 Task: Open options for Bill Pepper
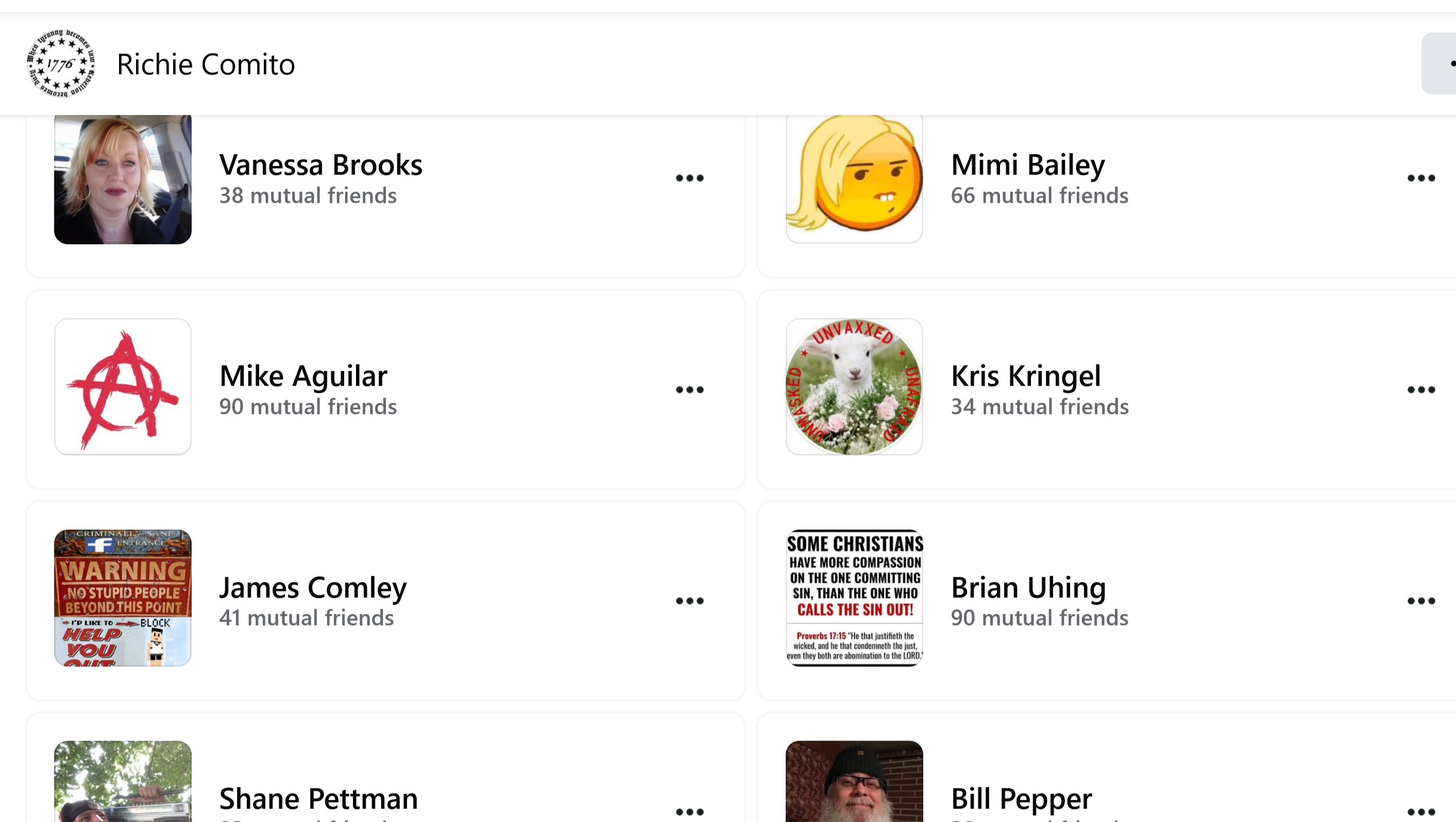pyautogui.click(x=1420, y=812)
